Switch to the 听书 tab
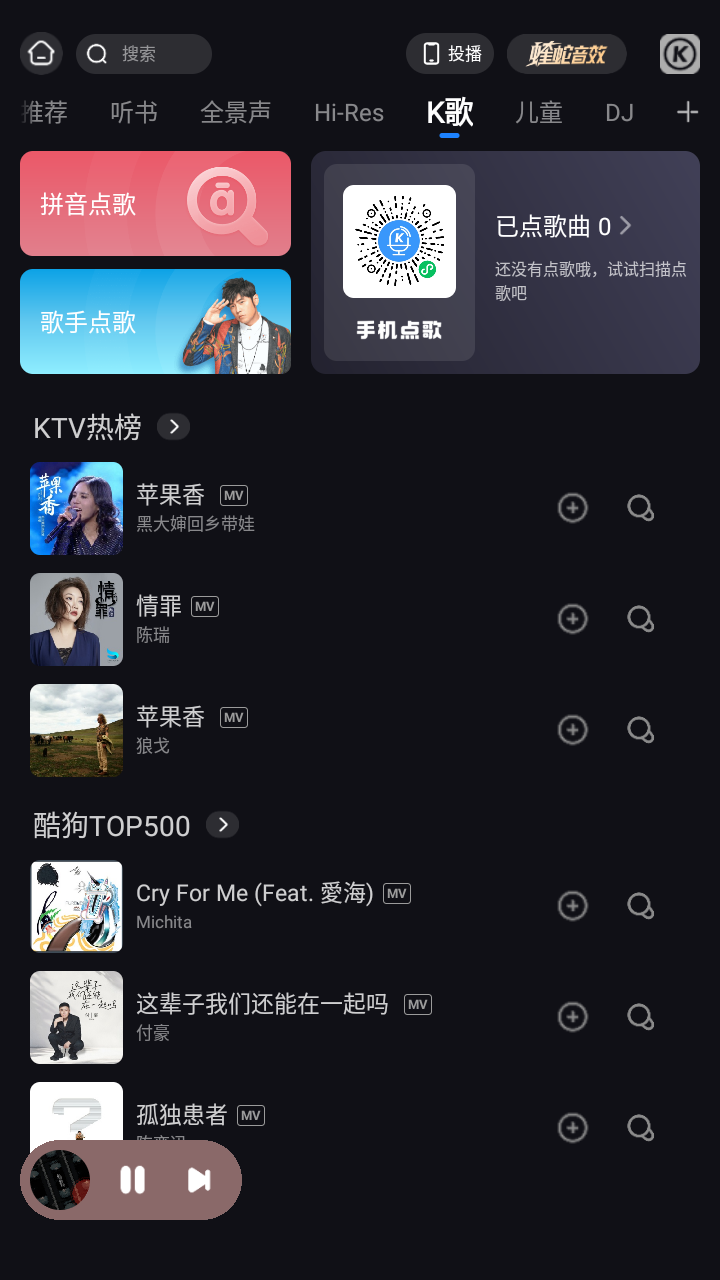720x1280 pixels. pyautogui.click(x=134, y=113)
